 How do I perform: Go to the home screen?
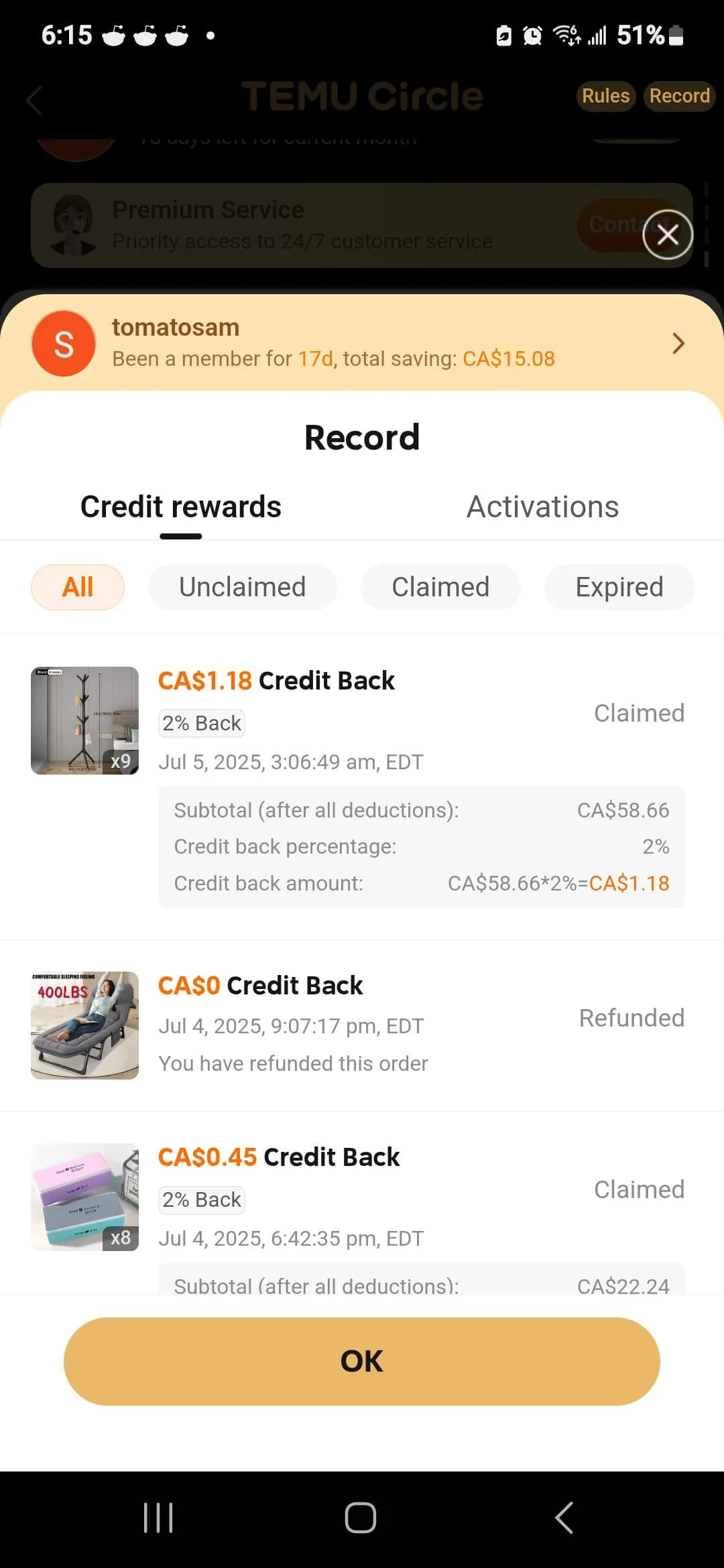(361, 1518)
